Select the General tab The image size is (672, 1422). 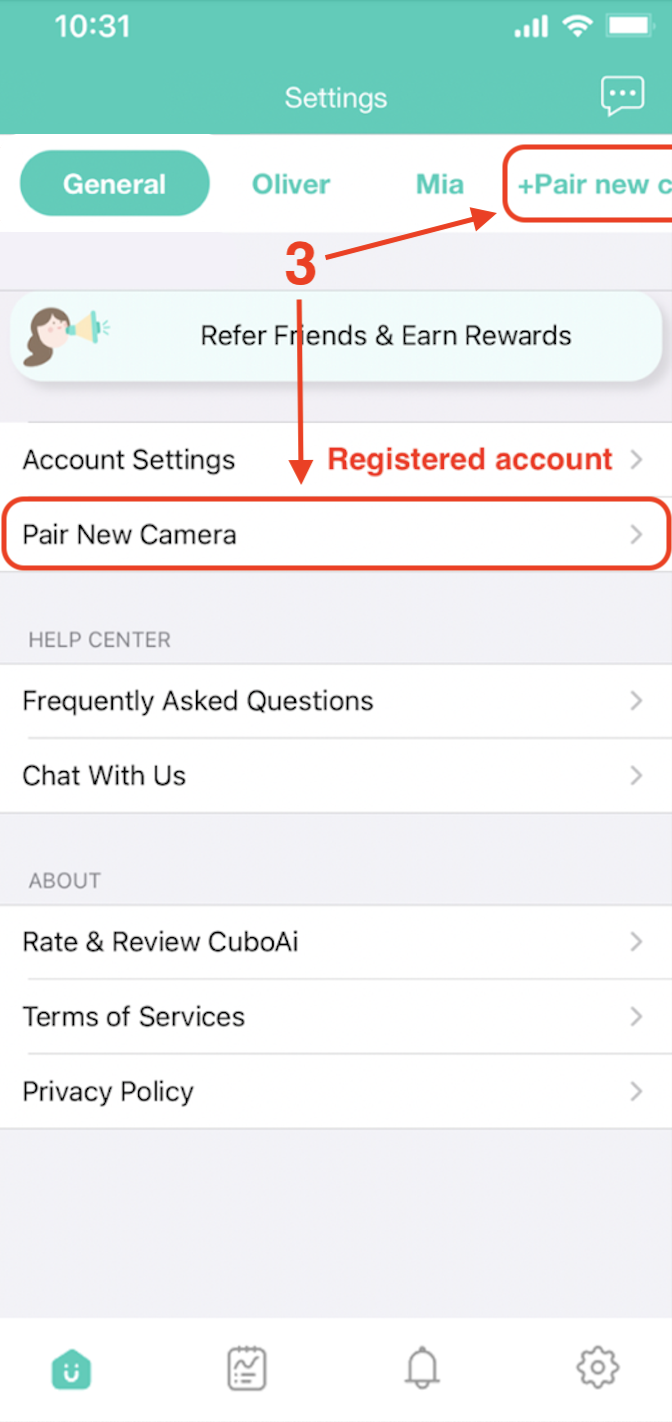[x=115, y=184]
